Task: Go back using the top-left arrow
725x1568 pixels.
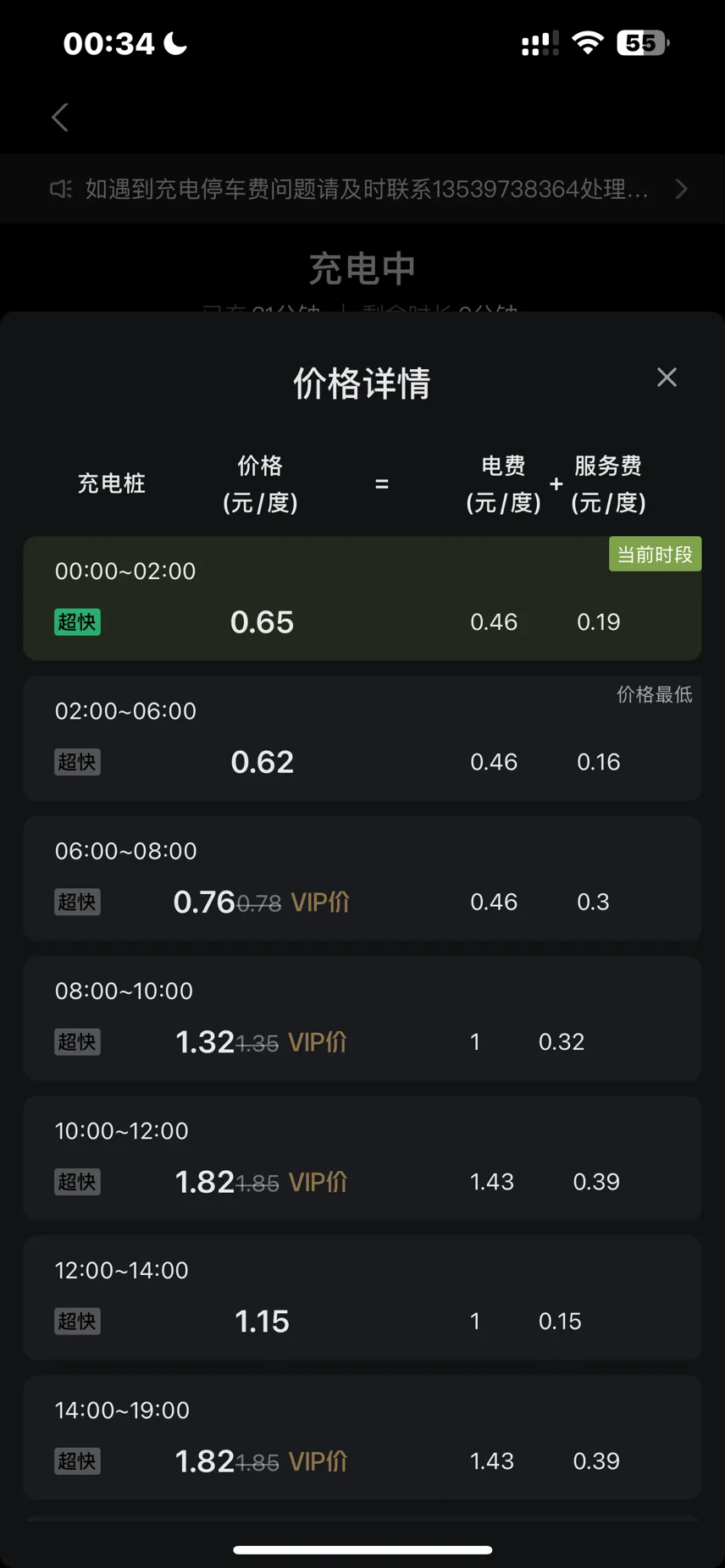Action: tap(60, 118)
